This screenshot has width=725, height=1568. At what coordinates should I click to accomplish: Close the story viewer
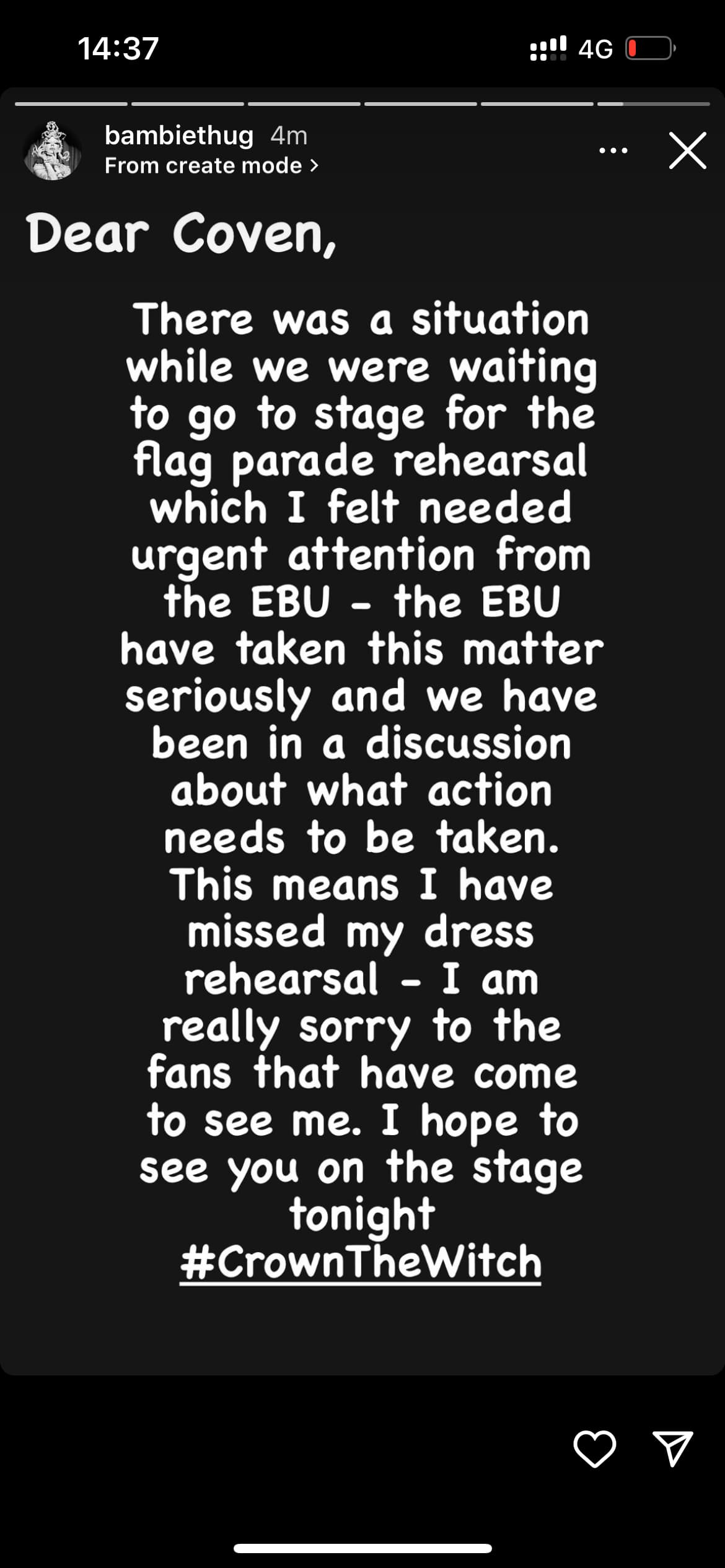click(x=687, y=150)
